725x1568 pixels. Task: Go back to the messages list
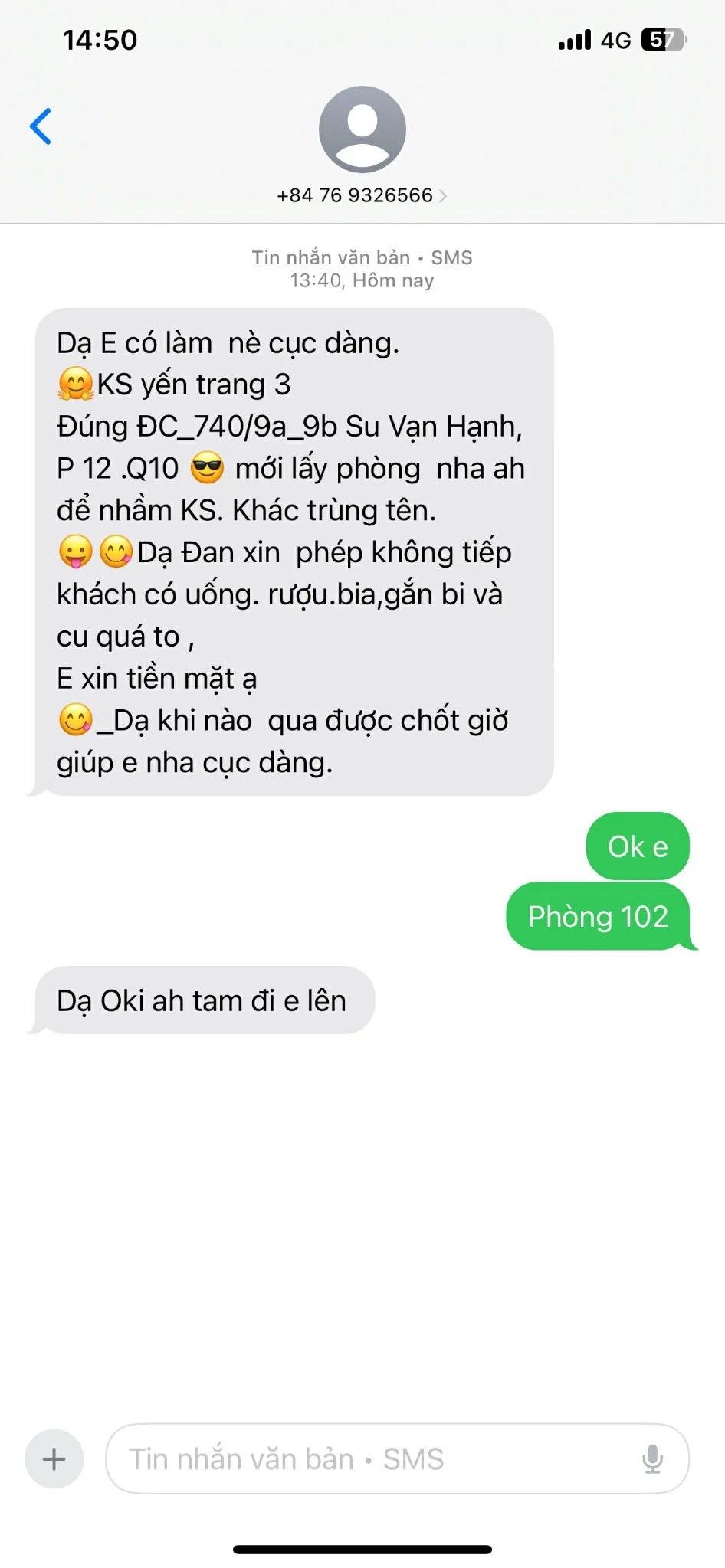41,126
